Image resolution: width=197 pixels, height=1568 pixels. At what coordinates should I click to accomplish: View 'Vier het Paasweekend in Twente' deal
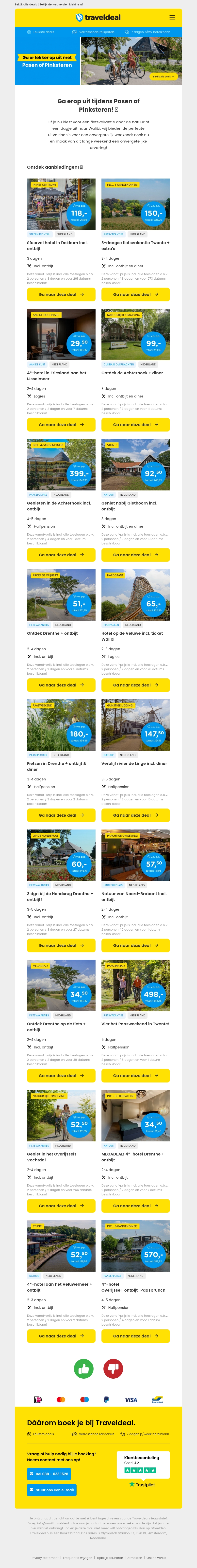tap(135, 1076)
